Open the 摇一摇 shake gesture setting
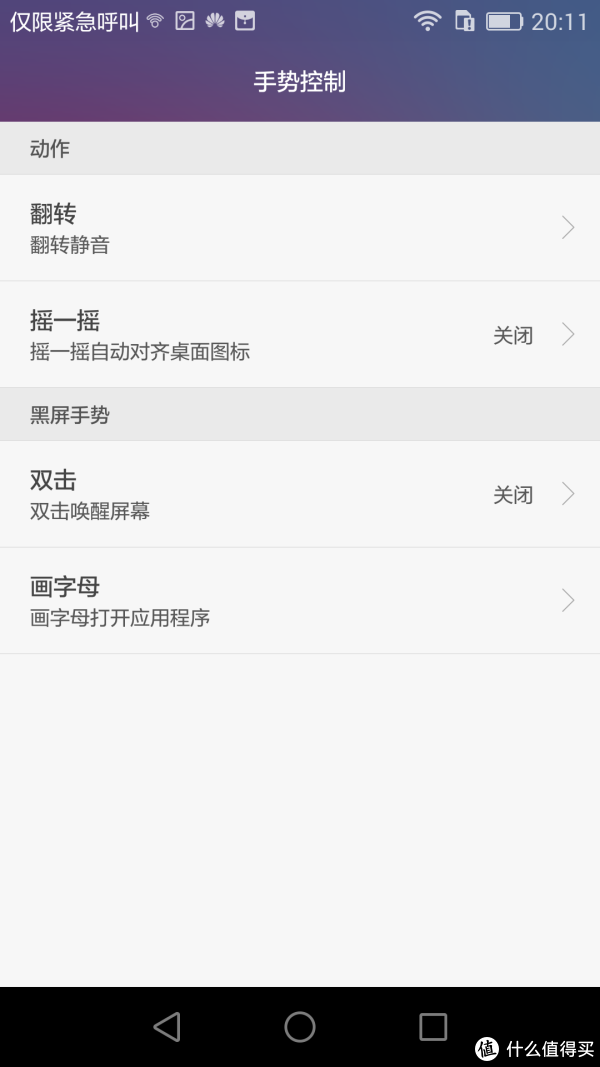Viewport: 600px width, 1067px height. [x=300, y=335]
